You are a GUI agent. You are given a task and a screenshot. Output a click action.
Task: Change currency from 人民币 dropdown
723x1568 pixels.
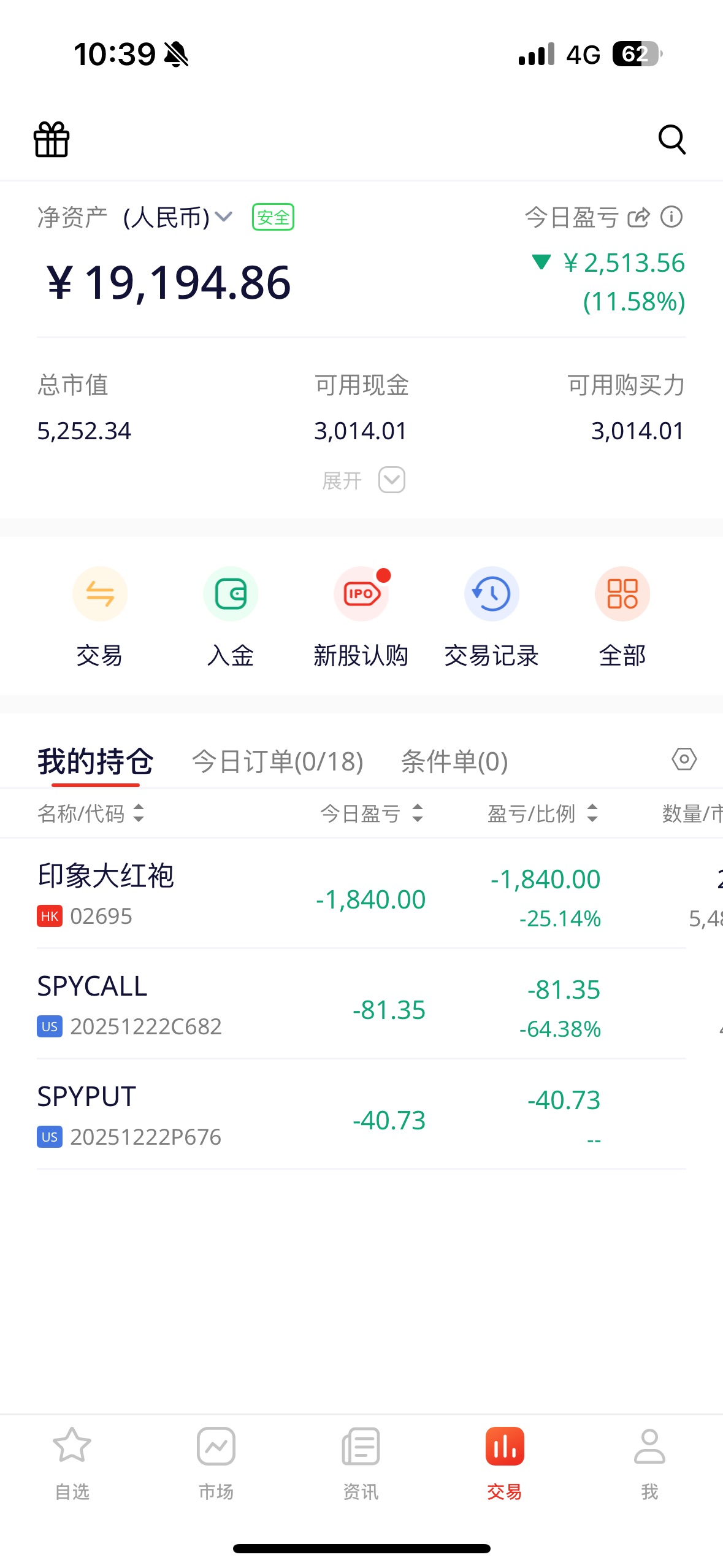coord(178,217)
